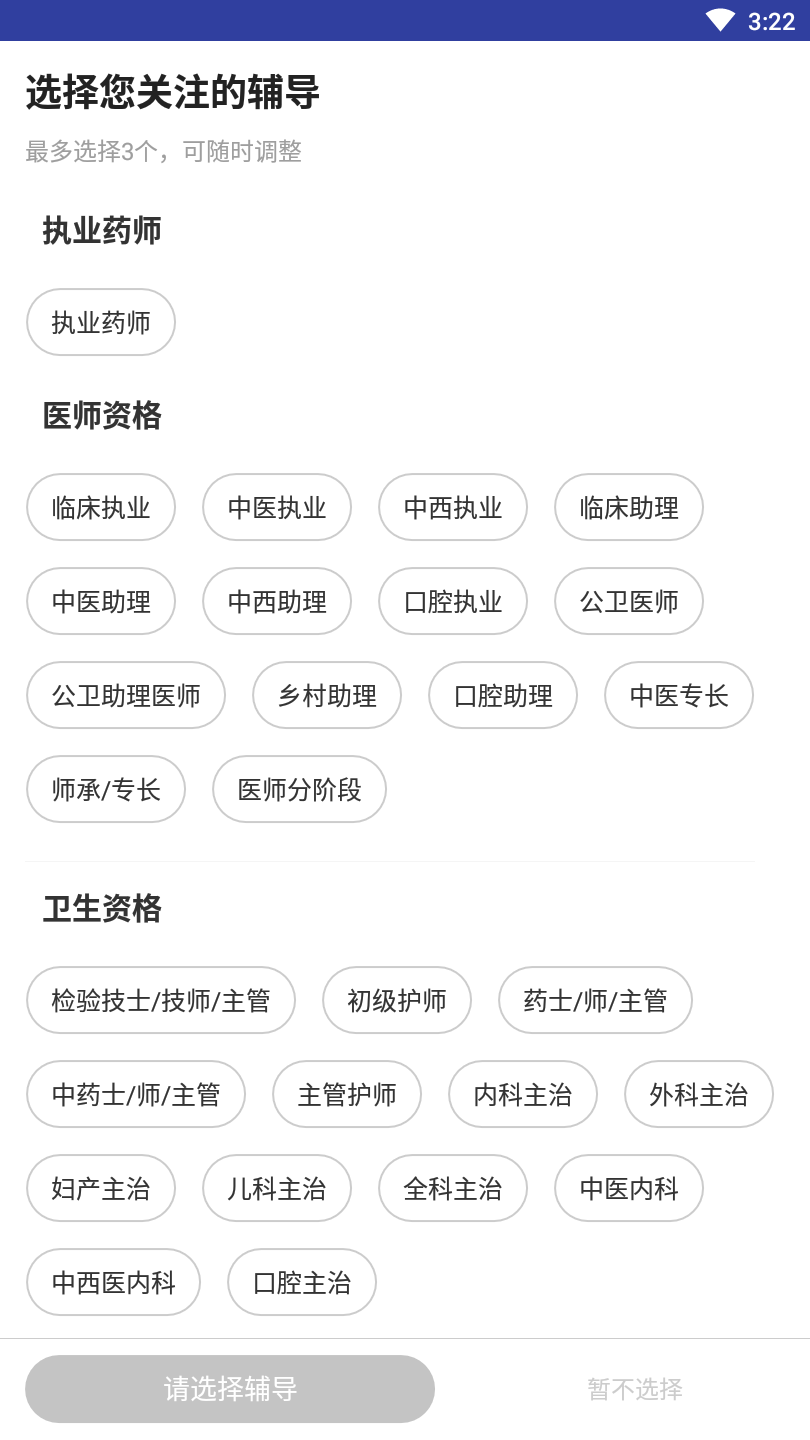Enable the 临床助理 selection
This screenshot has width=810, height=1440.
click(x=628, y=507)
